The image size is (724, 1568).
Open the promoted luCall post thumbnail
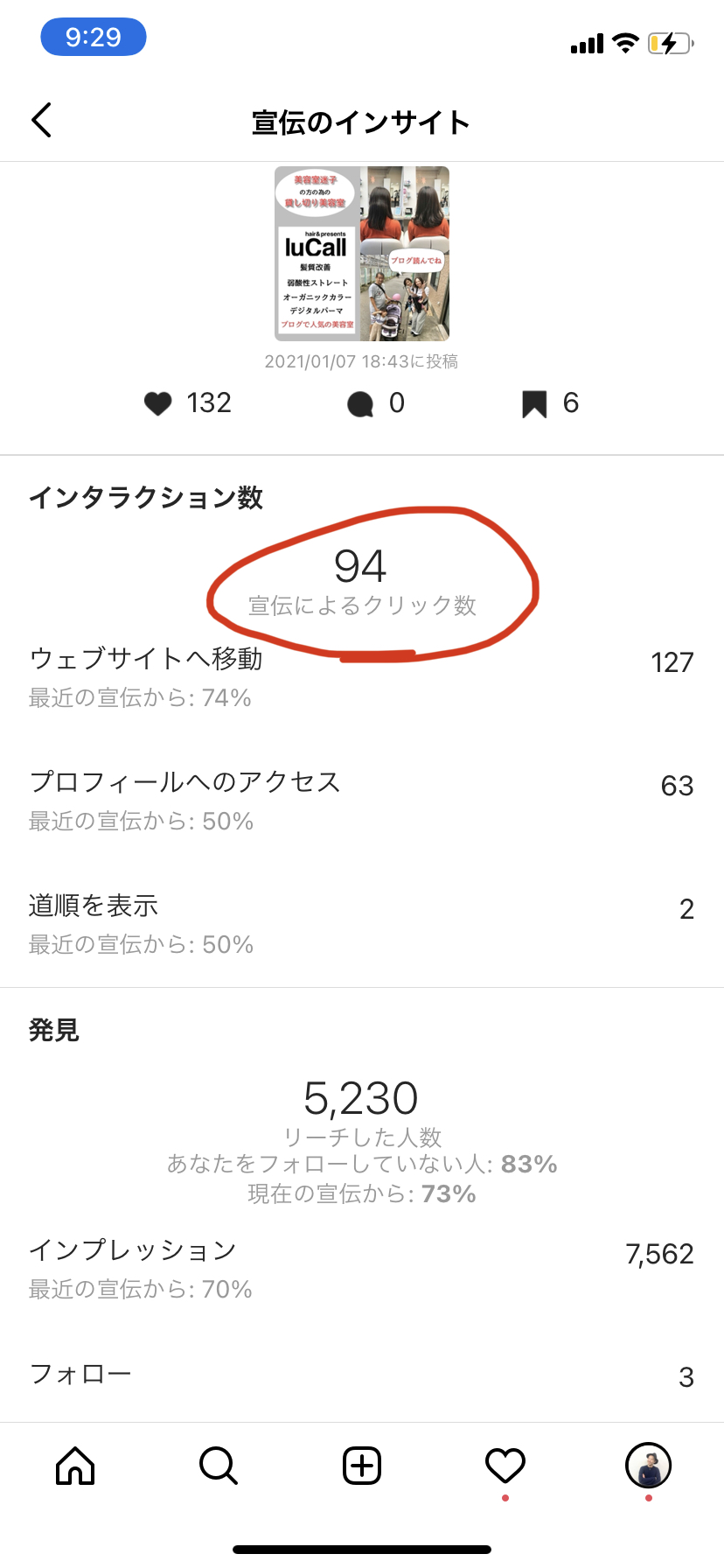[x=362, y=254]
